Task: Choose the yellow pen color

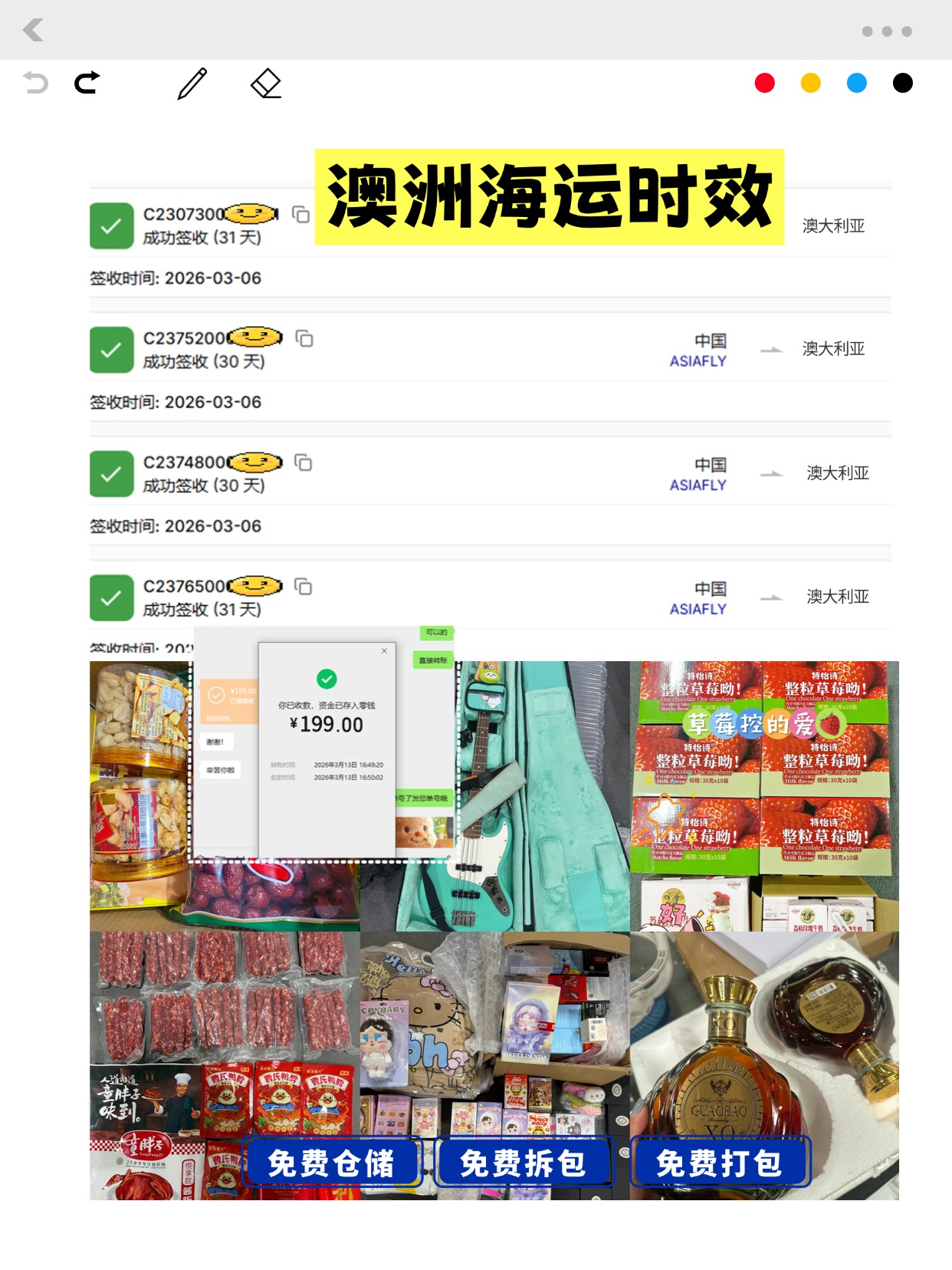Action: 810,83
